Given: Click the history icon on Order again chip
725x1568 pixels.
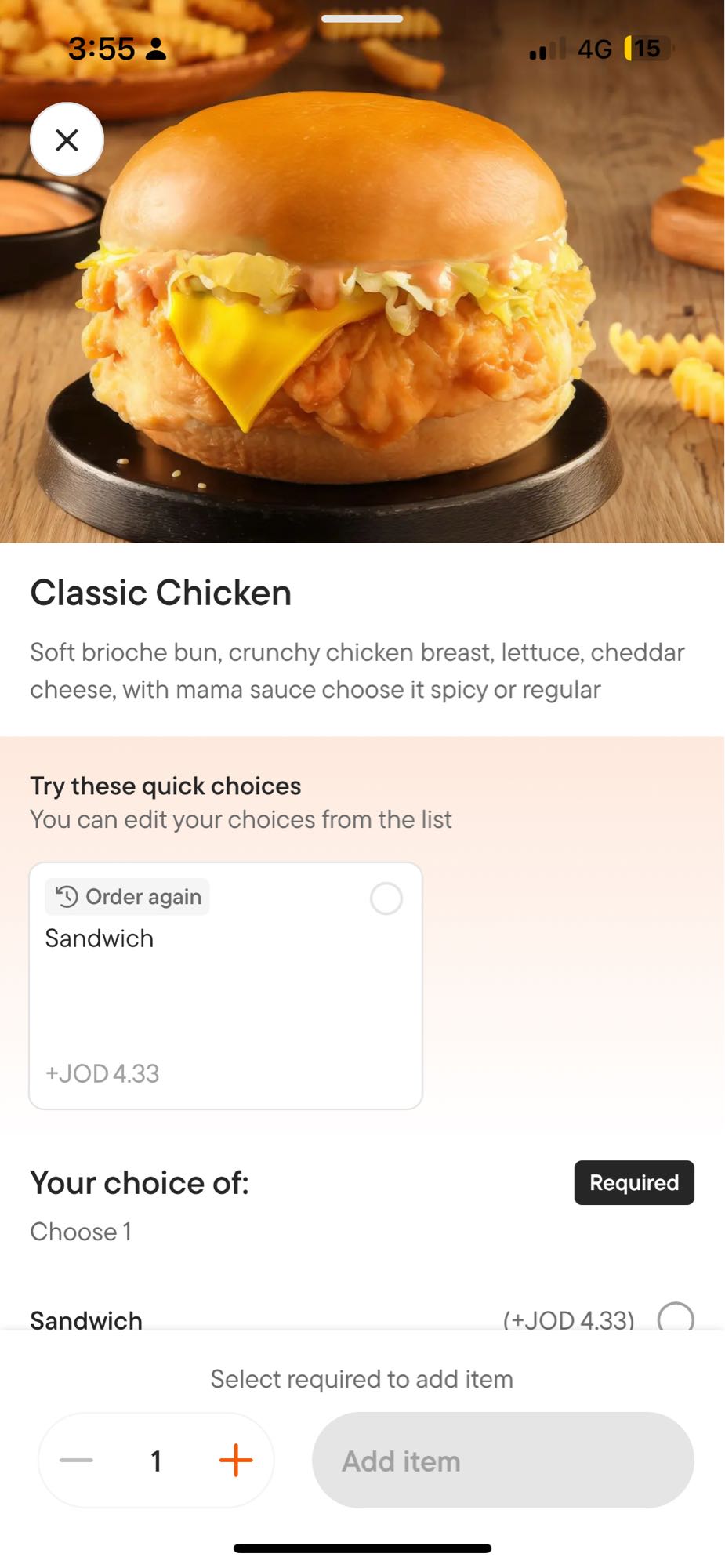Looking at the screenshot, I should (68, 896).
